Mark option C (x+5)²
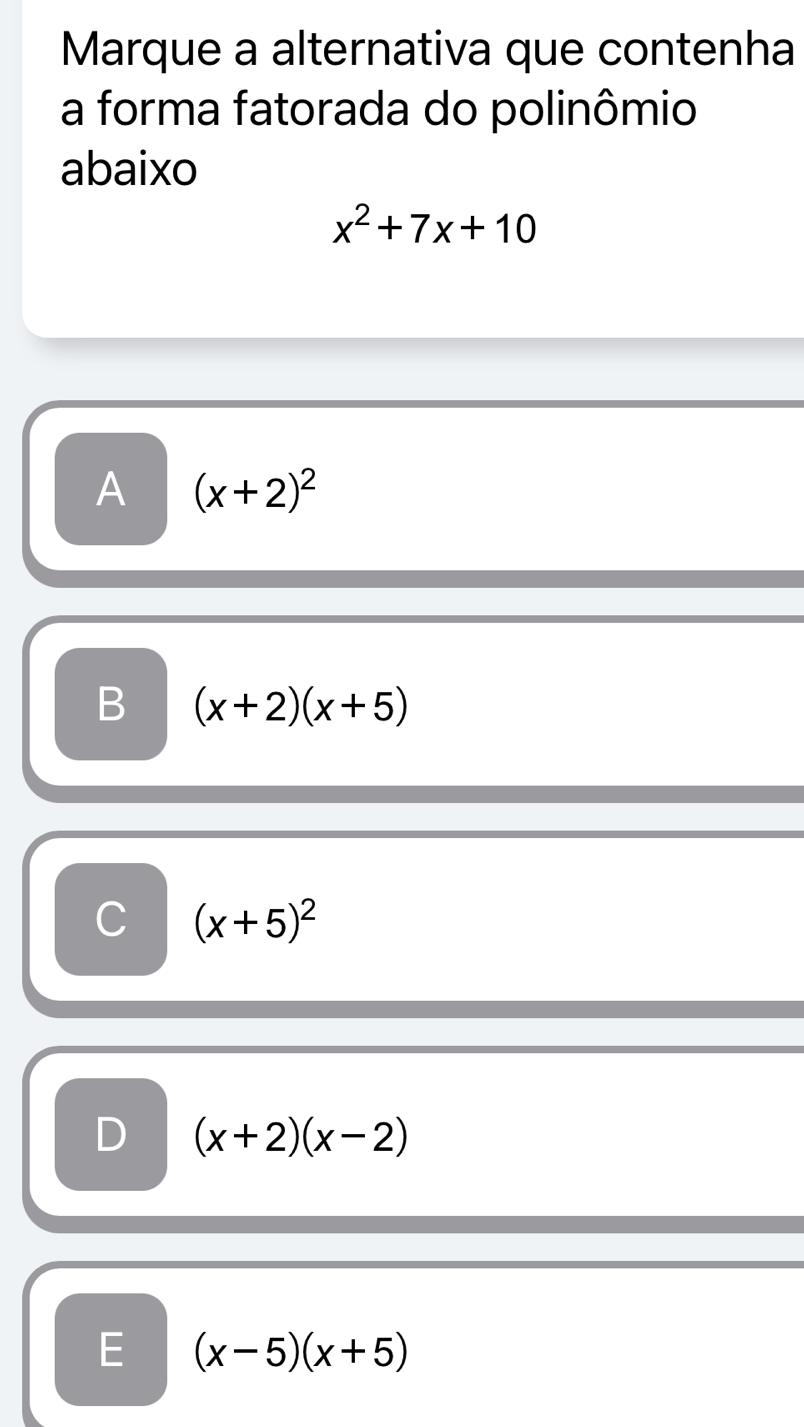Screen dimensions: 804x1427 tap(111, 919)
